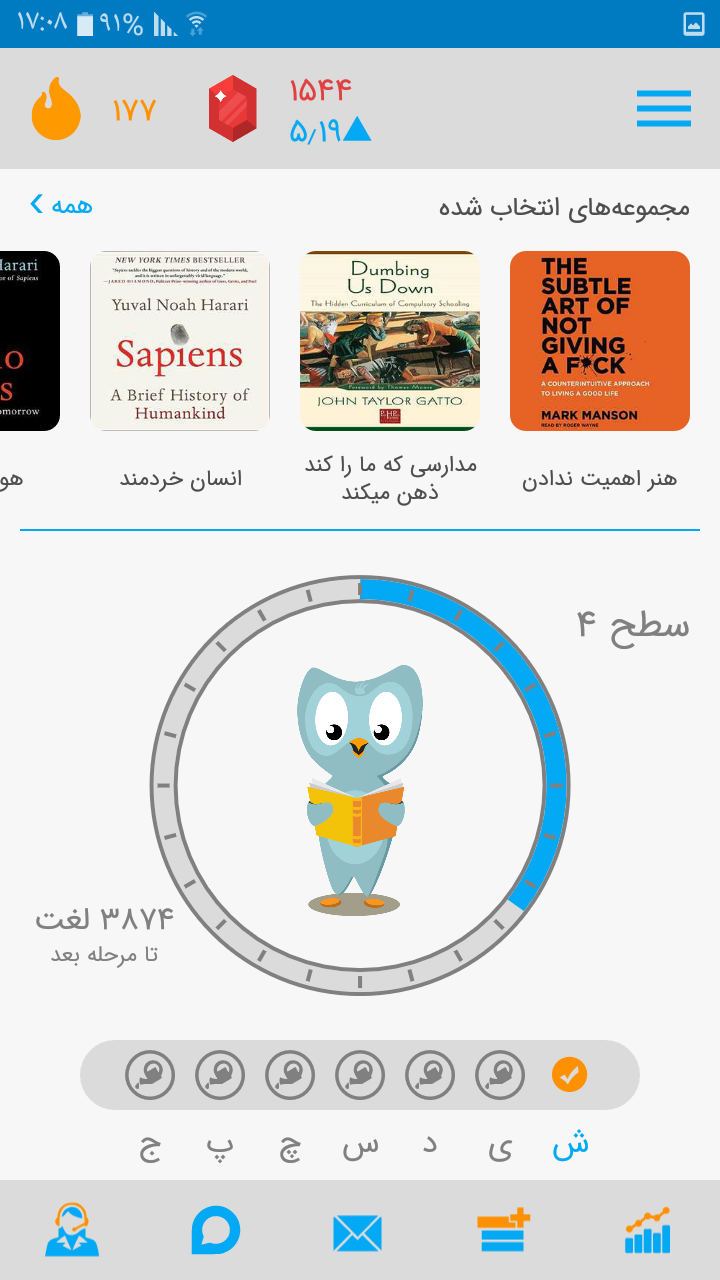720x1280 pixels.
Task: Tap the red gem score icon
Action: click(233, 108)
